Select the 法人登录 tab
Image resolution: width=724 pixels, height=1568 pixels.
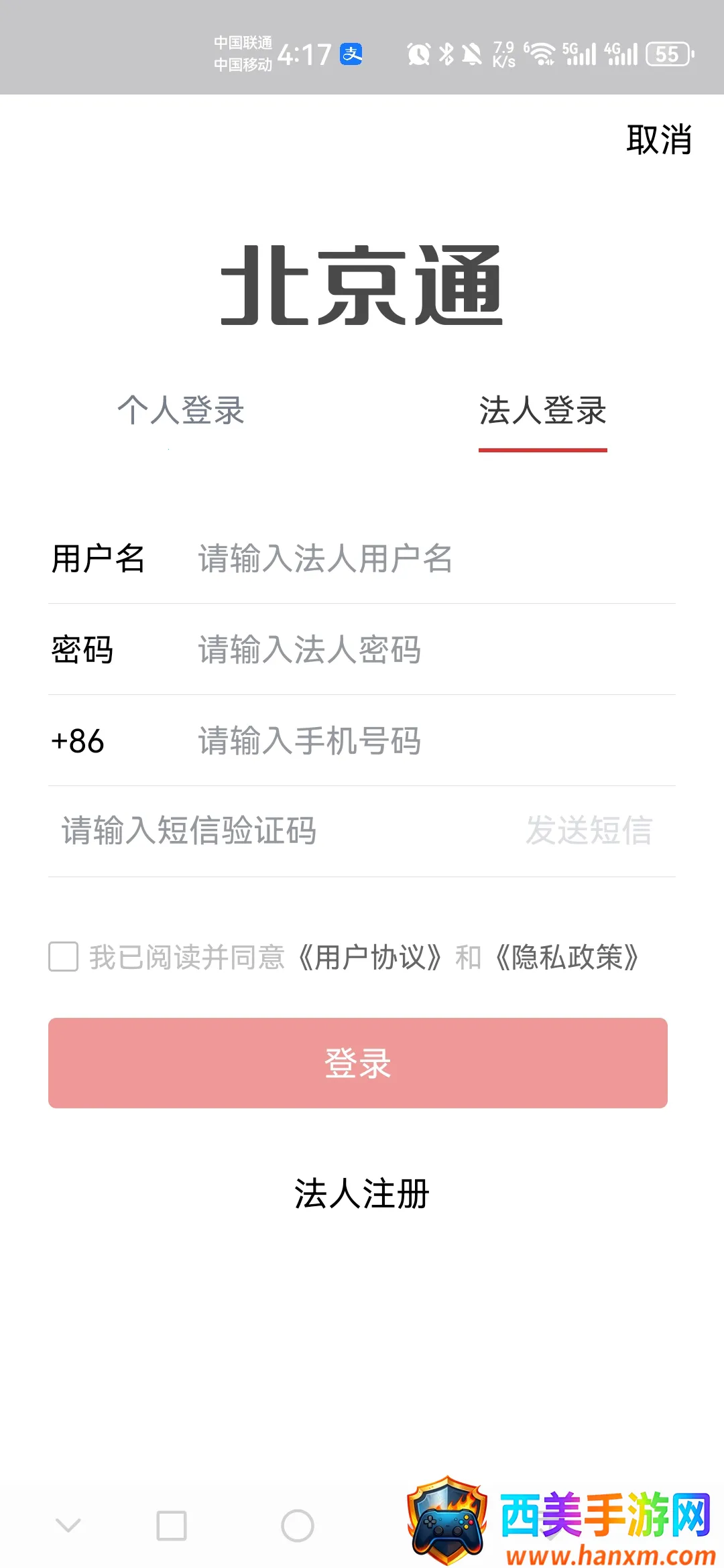coord(542,411)
